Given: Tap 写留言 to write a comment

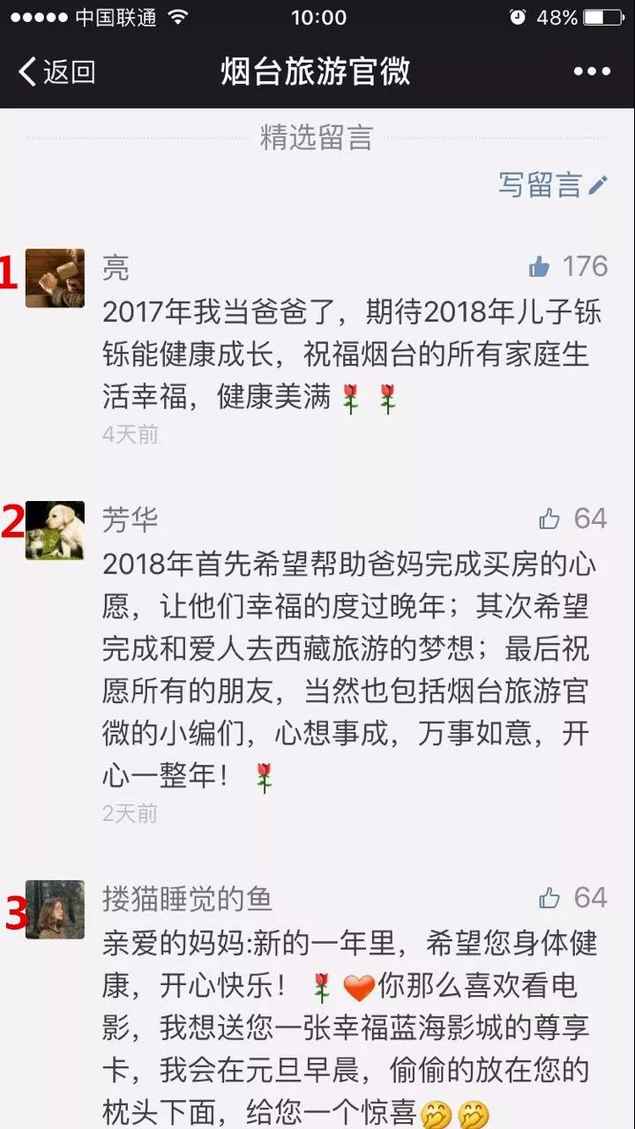Looking at the screenshot, I should [x=552, y=184].
